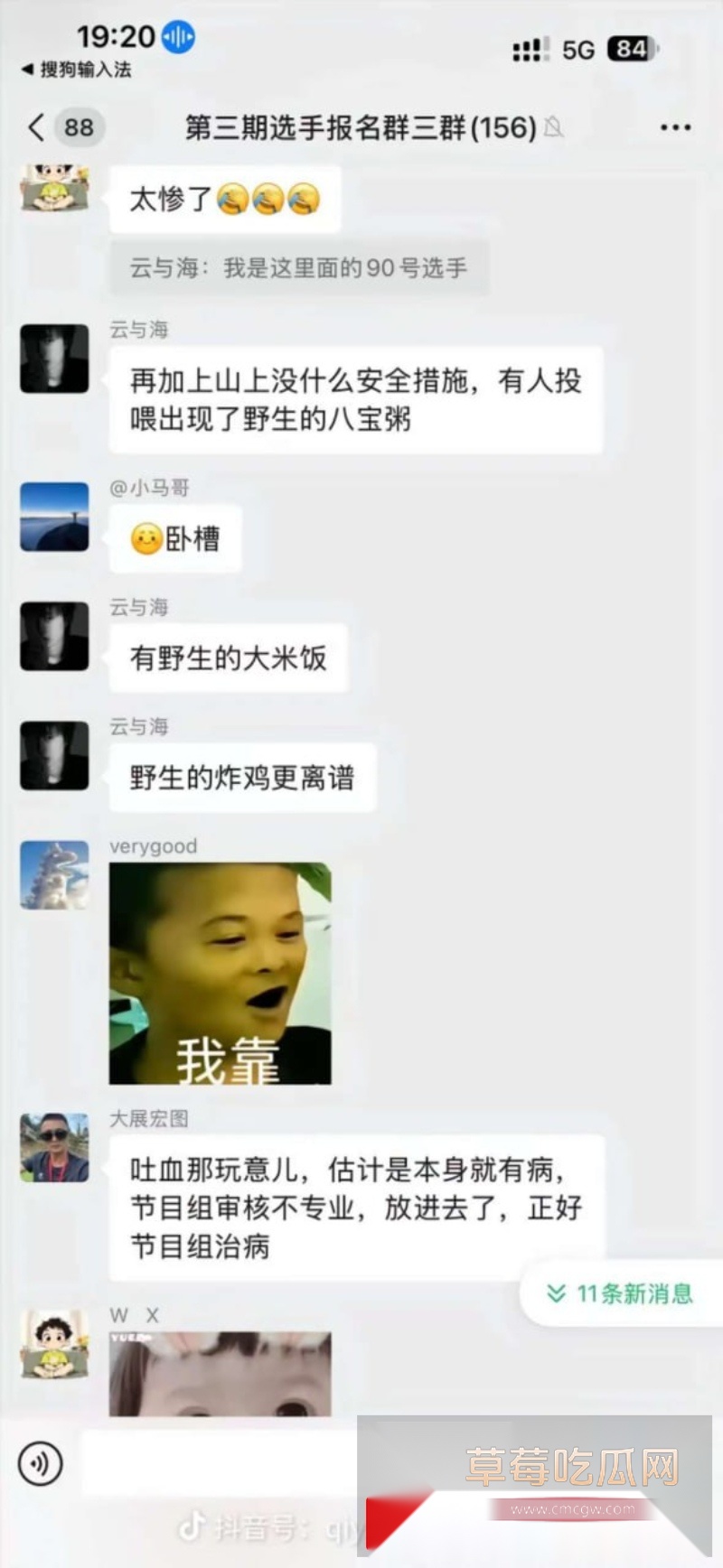Open the group chat overflow menu
The height and width of the screenshot is (1568, 723).
point(675,127)
